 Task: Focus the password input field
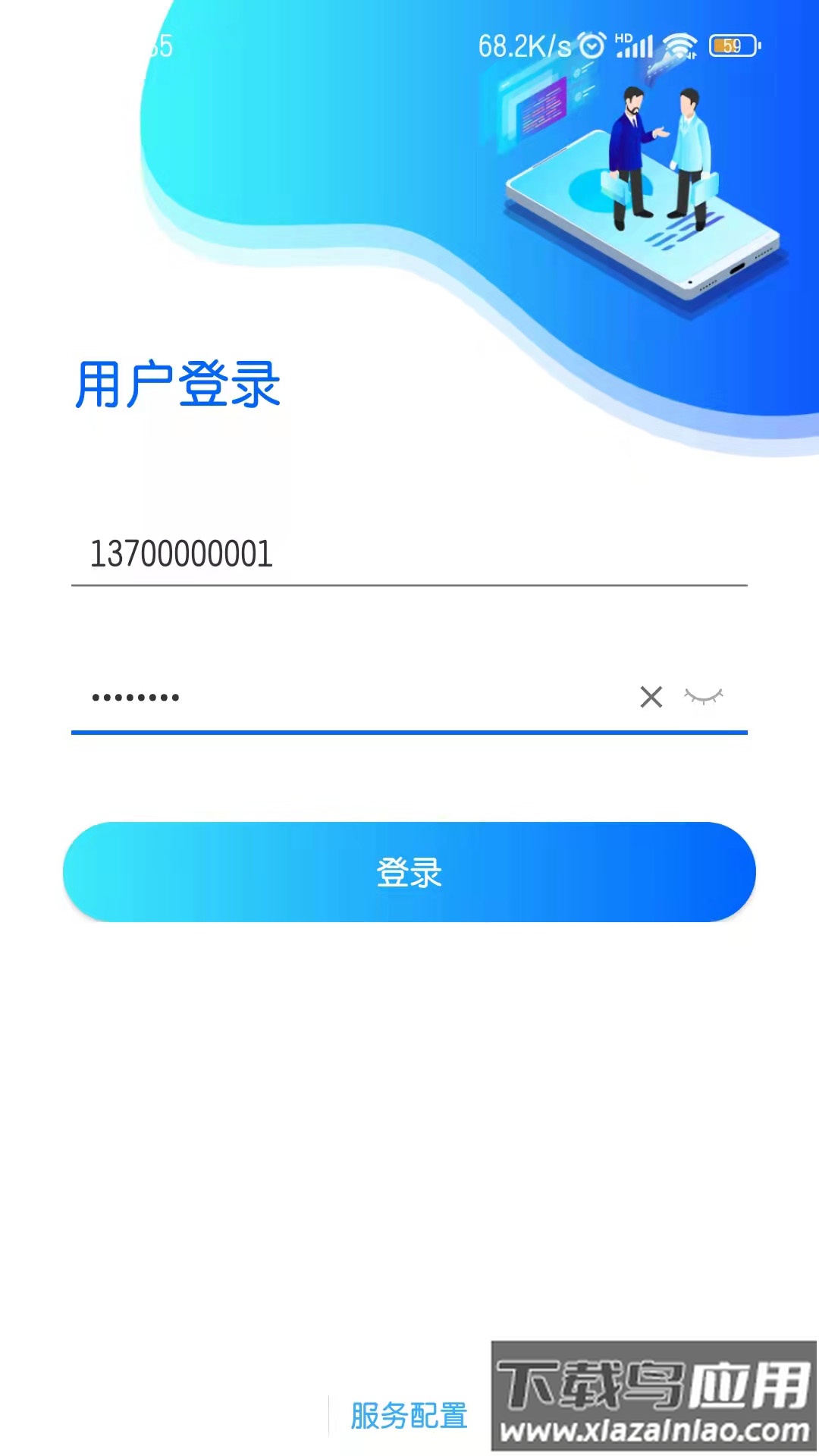click(341, 697)
